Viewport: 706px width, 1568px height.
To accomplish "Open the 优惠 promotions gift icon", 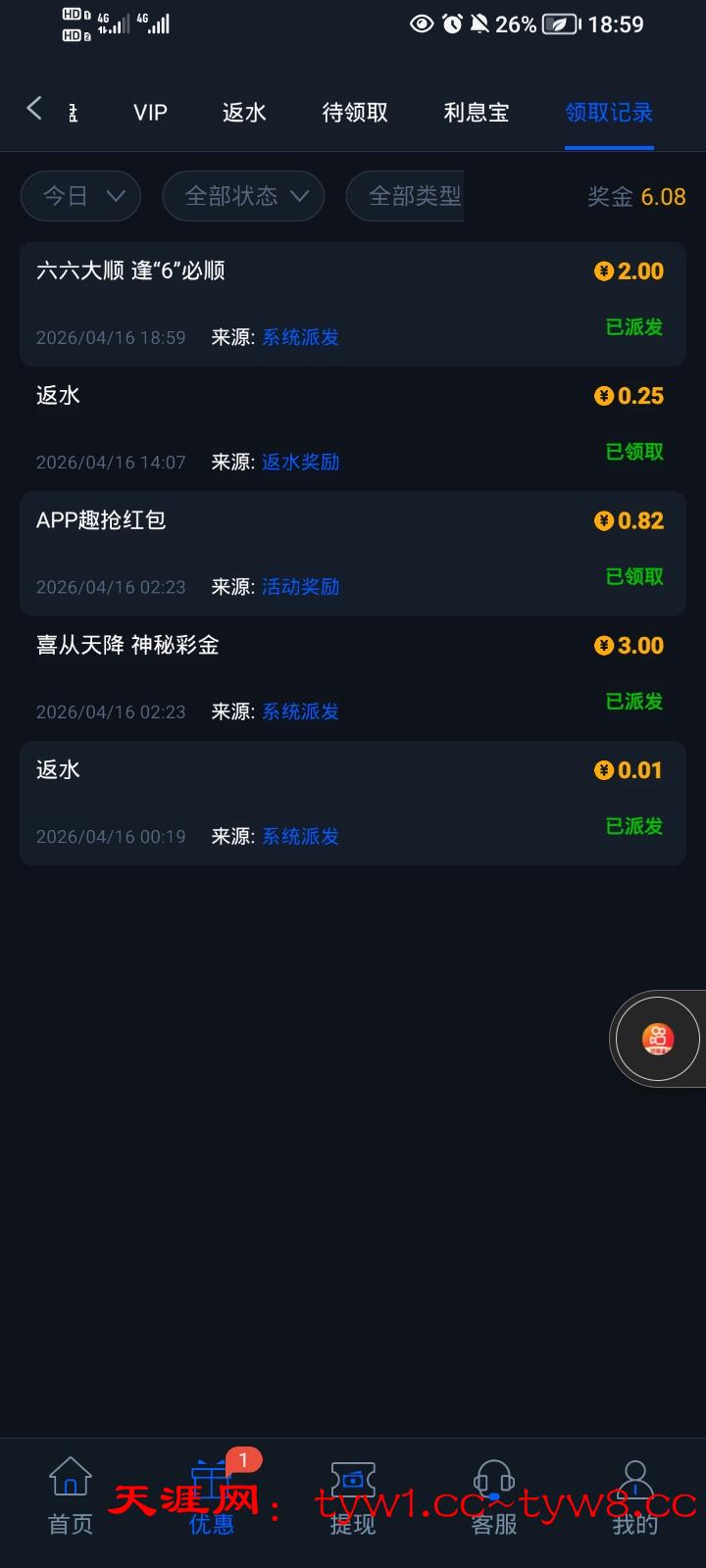I will pyautogui.click(x=210, y=1475).
